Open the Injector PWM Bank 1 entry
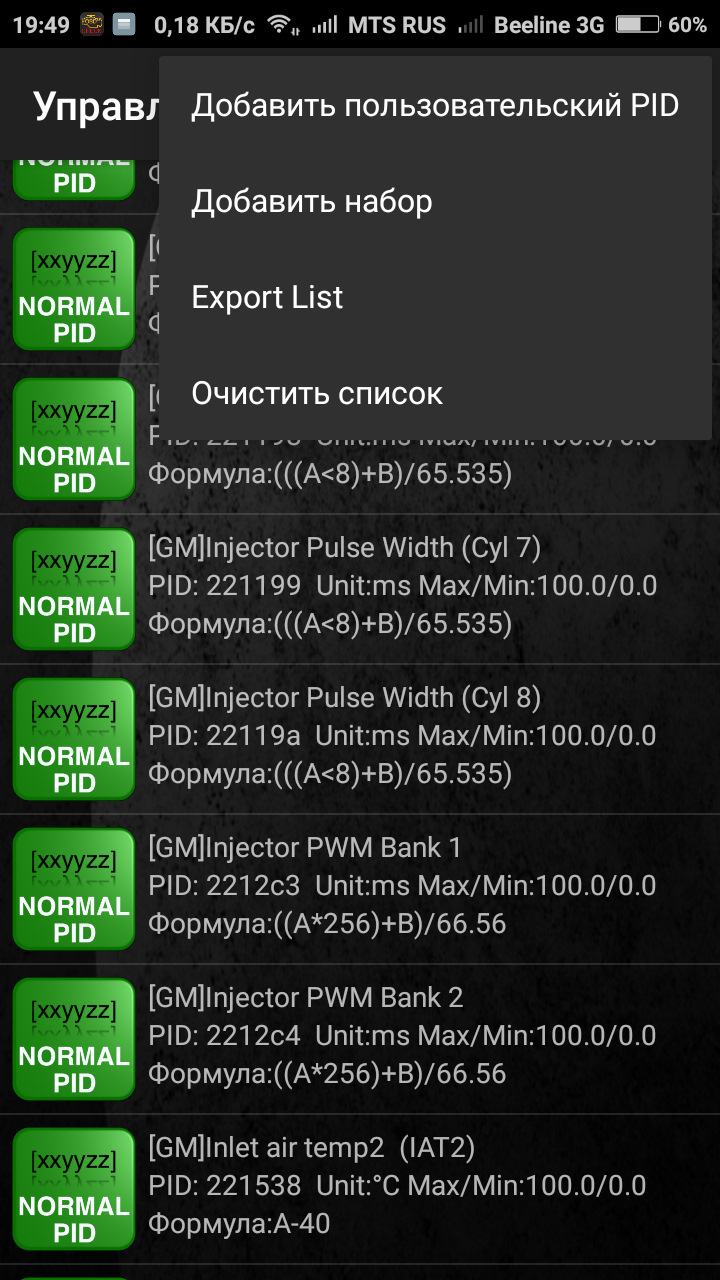Screen dimensions: 720x1280 (x=400, y=887)
